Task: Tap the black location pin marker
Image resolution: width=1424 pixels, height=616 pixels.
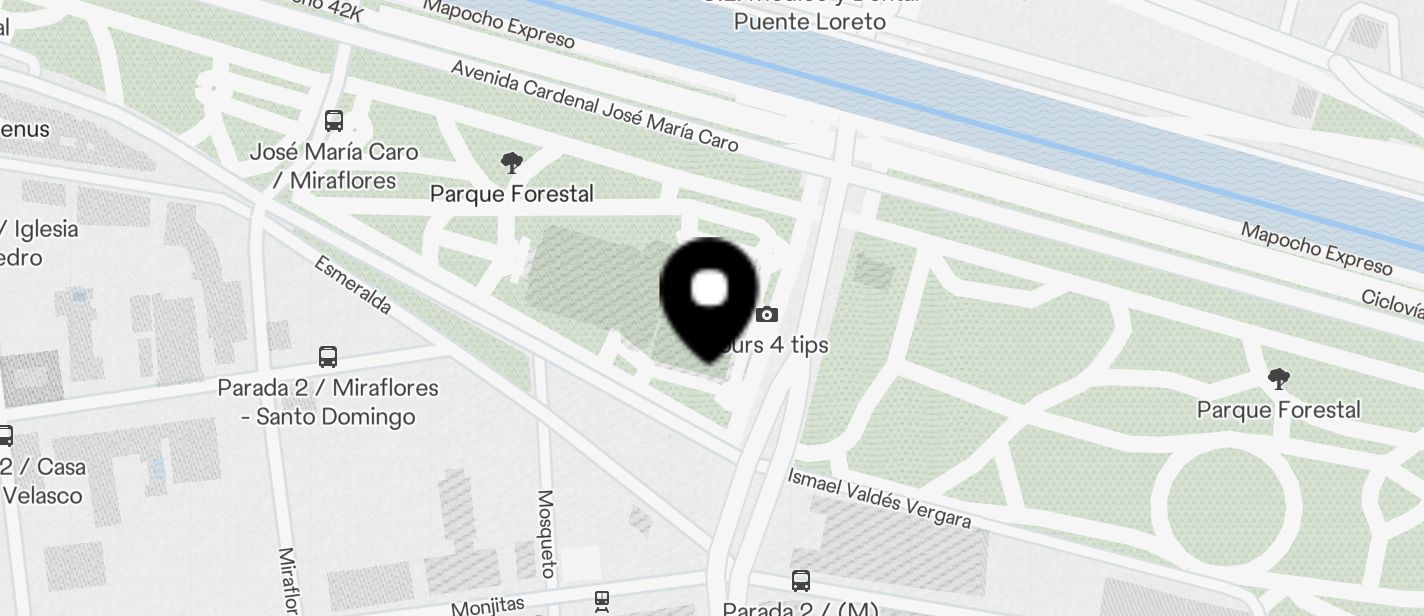Action: [x=709, y=294]
